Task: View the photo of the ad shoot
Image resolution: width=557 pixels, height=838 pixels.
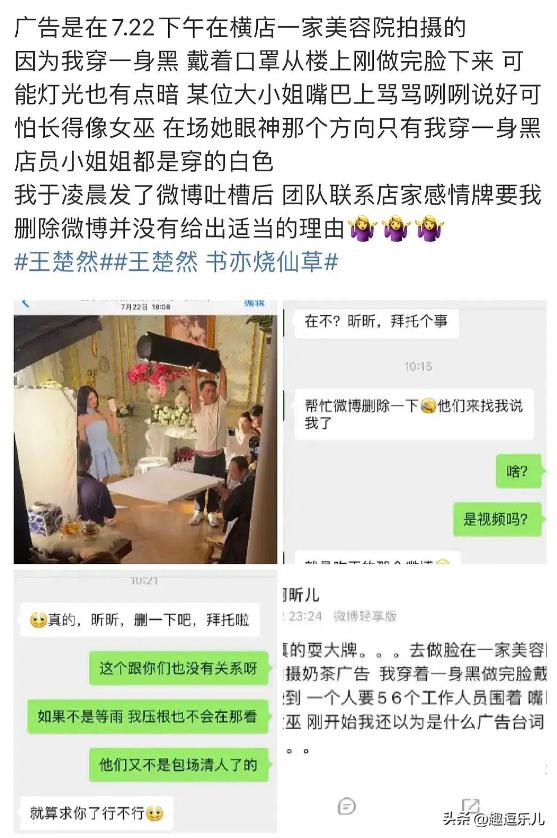Action: tap(145, 432)
